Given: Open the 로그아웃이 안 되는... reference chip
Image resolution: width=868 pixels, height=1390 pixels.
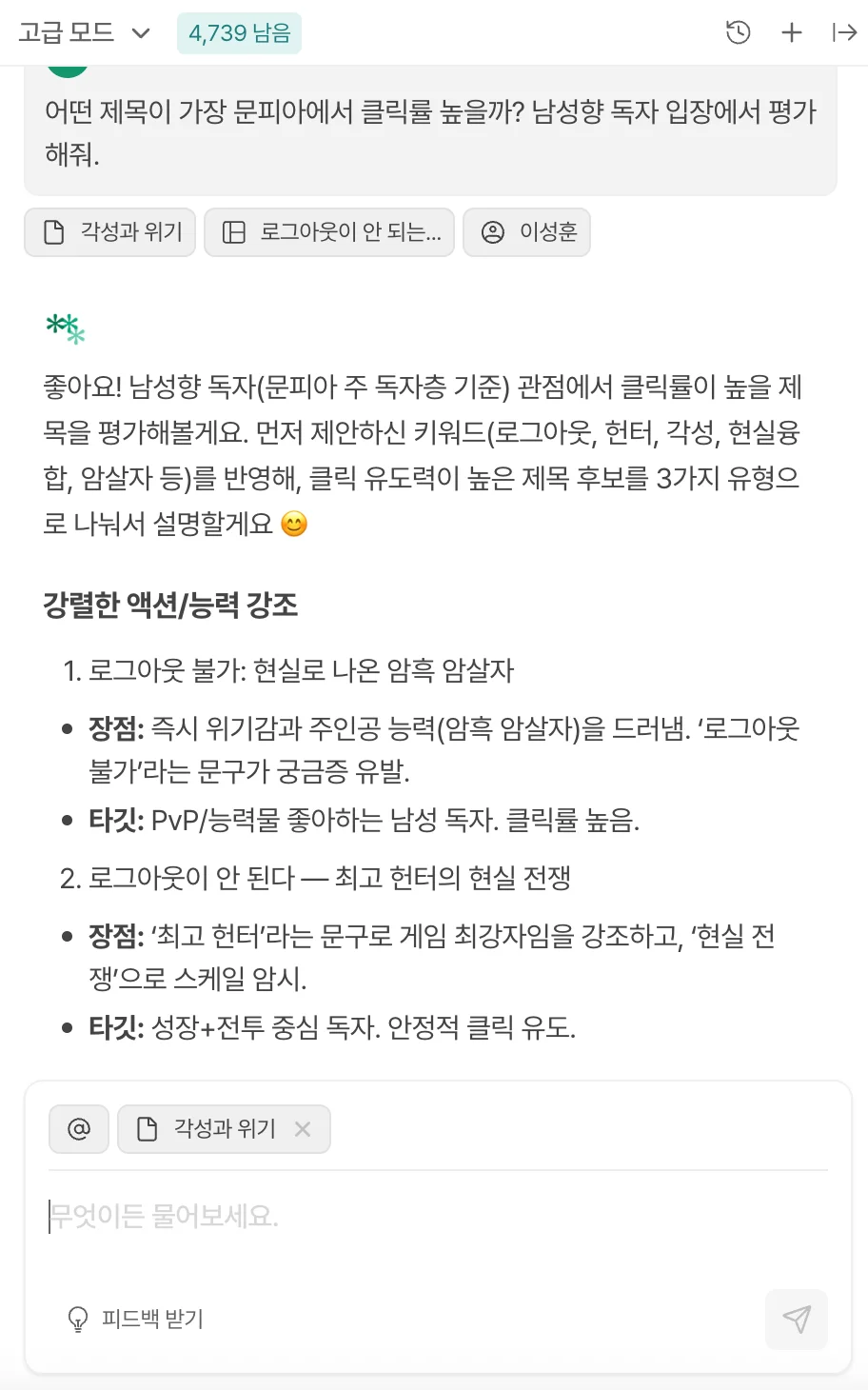Looking at the screenshot, I should 329,232.
